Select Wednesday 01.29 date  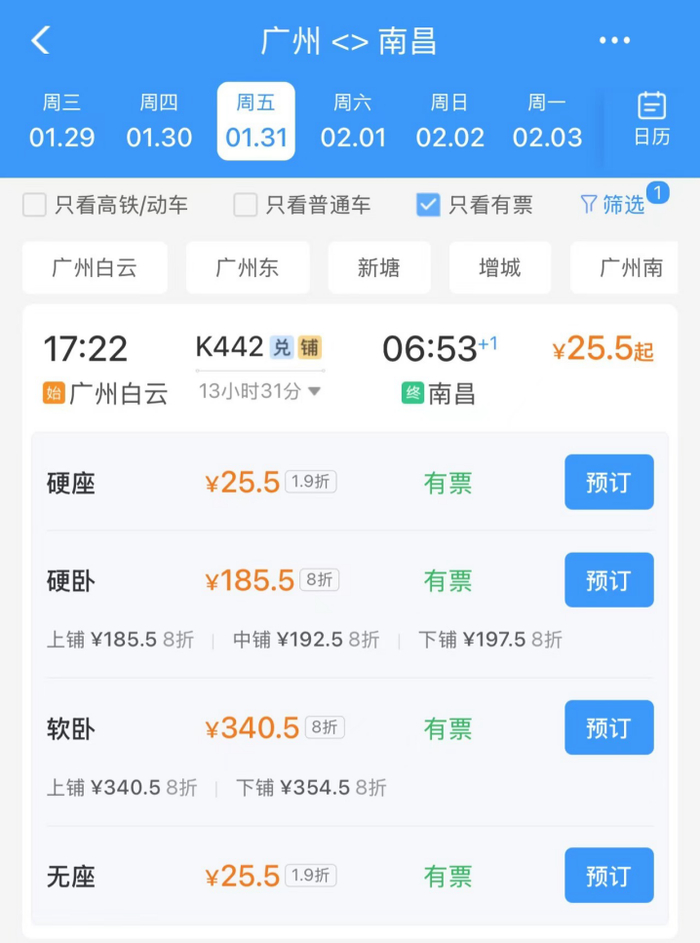pos(62,121)
